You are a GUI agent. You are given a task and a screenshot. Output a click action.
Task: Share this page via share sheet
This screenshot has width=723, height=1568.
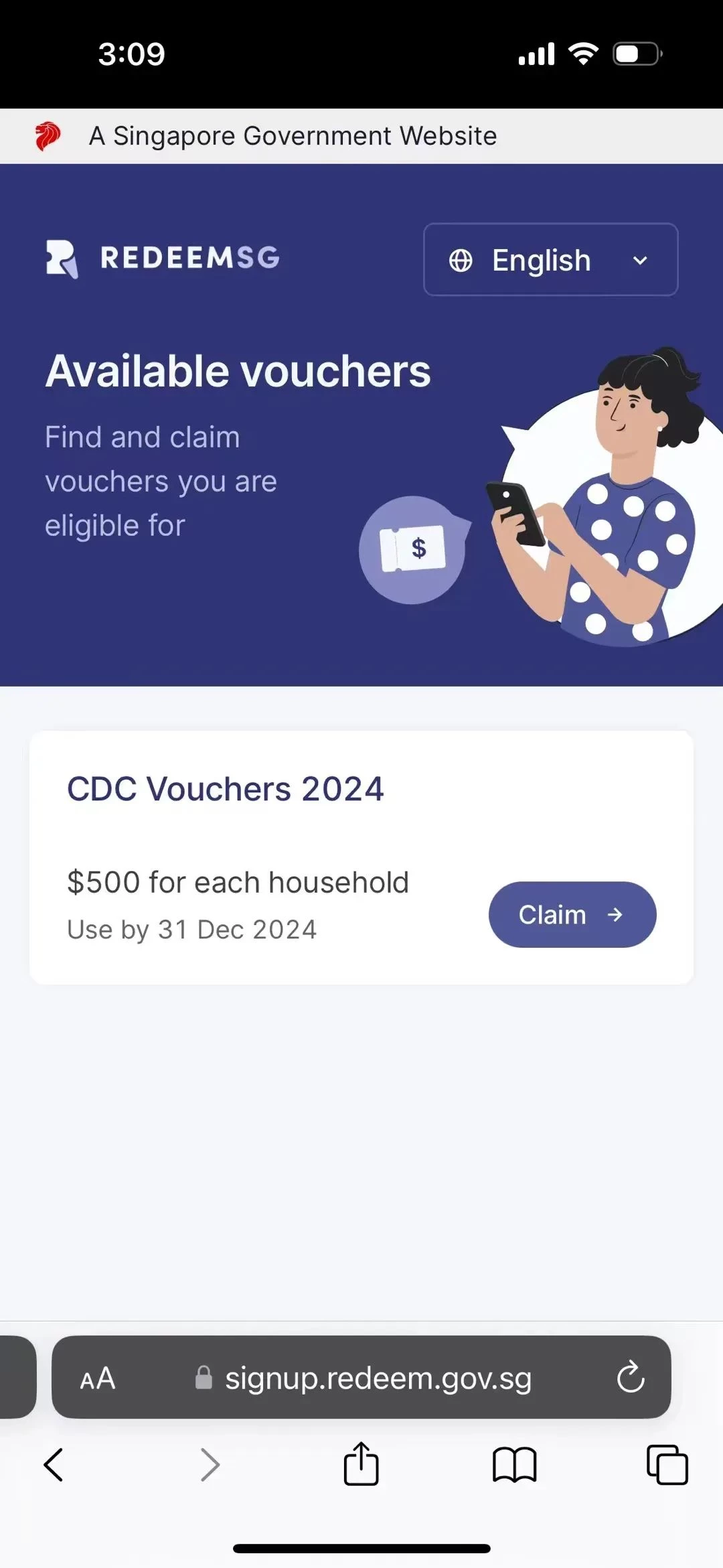[361, 1464]
